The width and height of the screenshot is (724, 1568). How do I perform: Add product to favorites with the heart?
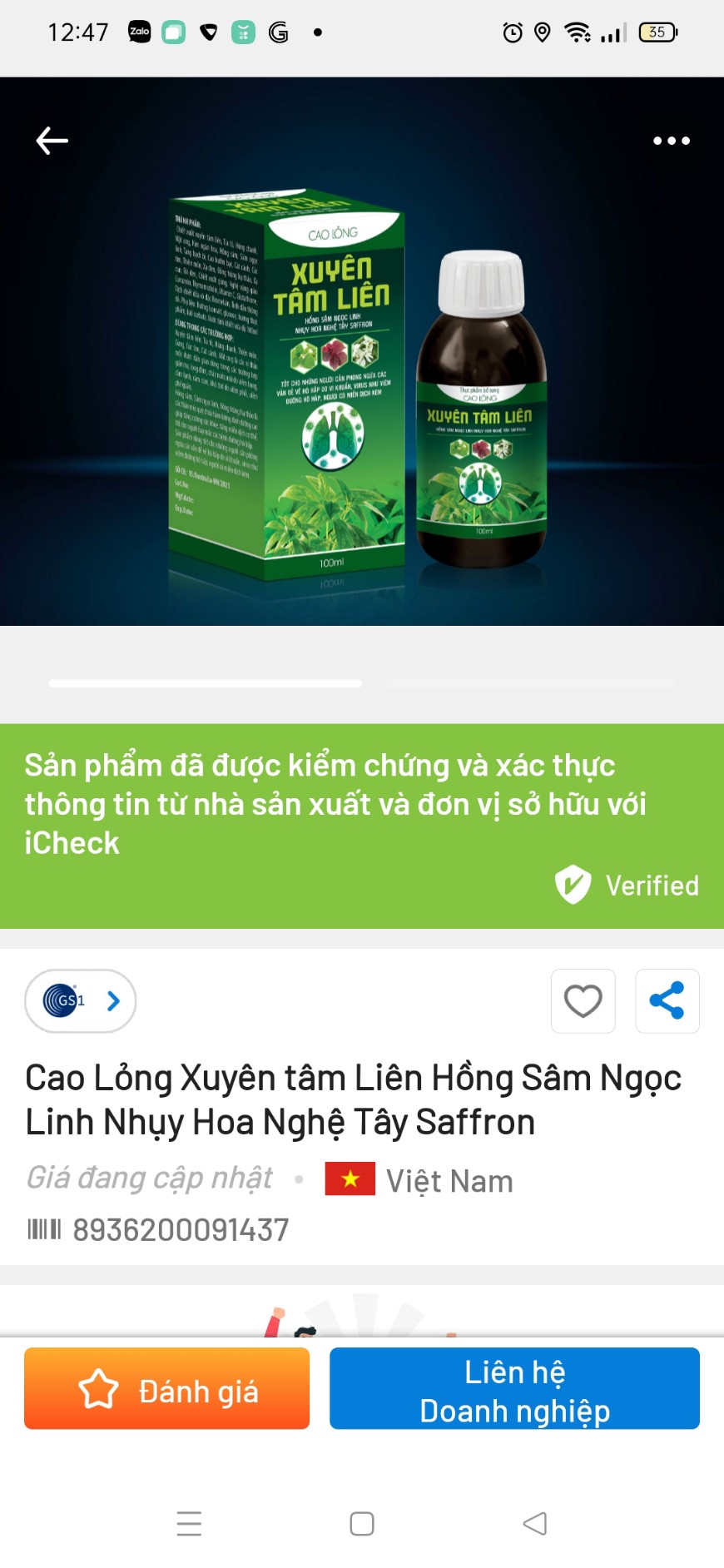click(583, 1000)
